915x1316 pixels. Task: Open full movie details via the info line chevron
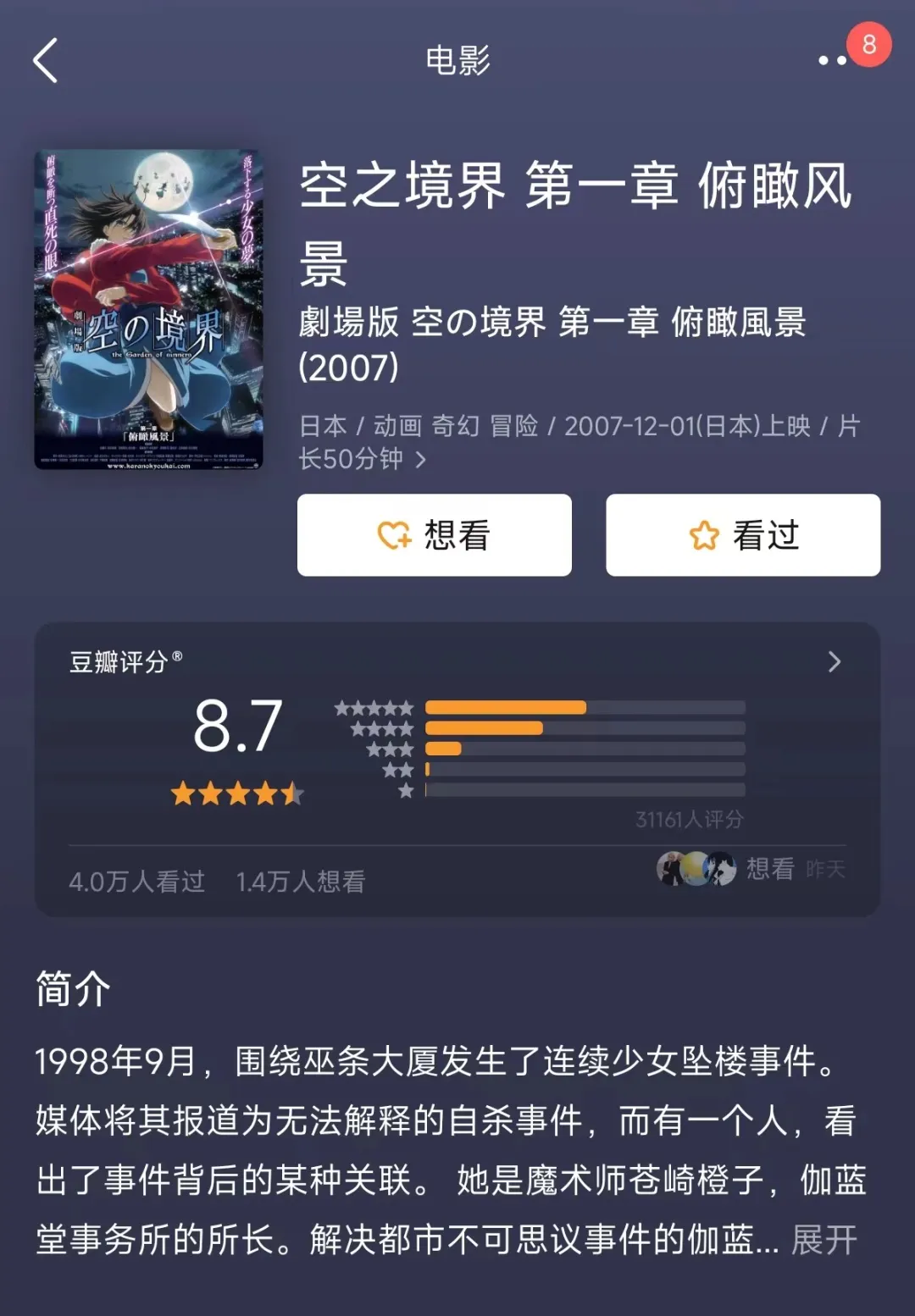coord(420,460)
